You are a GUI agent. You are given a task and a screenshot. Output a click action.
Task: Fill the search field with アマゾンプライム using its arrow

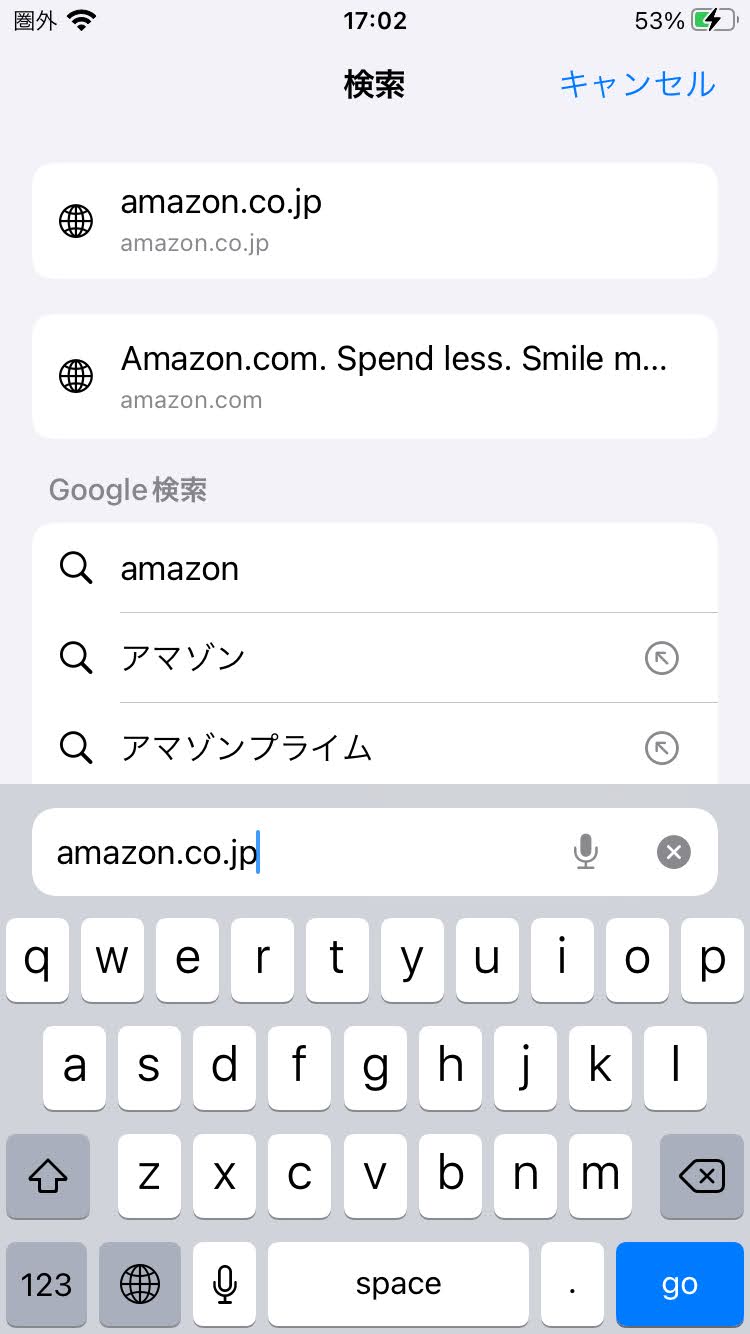[x=661, y=747]
